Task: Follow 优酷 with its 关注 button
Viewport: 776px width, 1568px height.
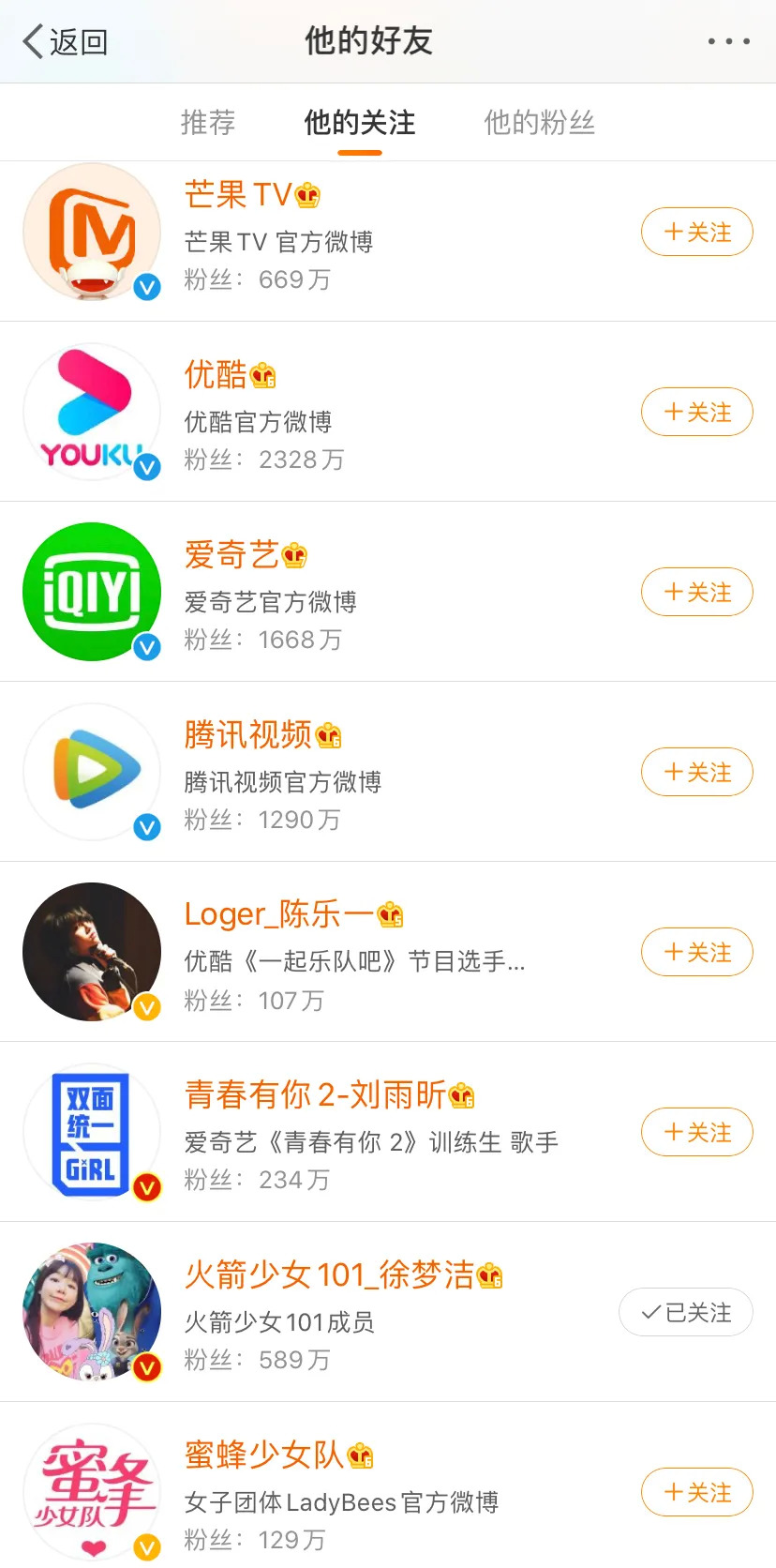Action: tap(696, 413)
